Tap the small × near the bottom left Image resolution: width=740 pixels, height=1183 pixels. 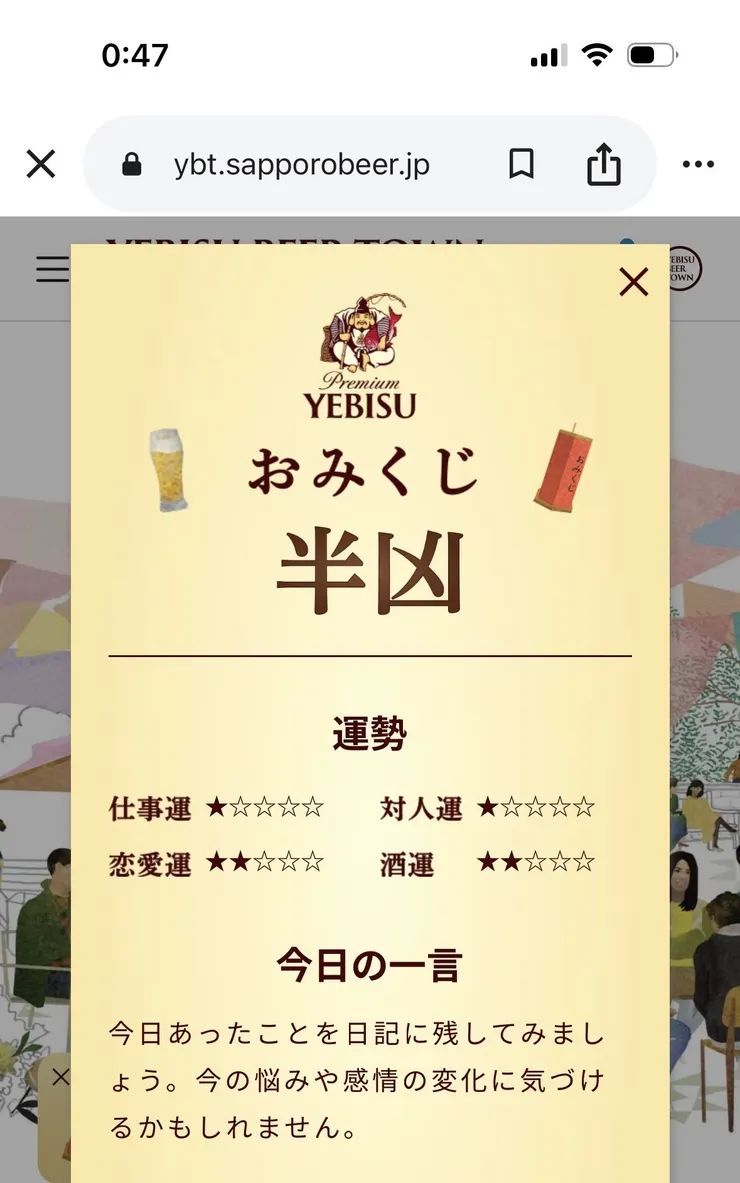click(x=62, y=1078)
